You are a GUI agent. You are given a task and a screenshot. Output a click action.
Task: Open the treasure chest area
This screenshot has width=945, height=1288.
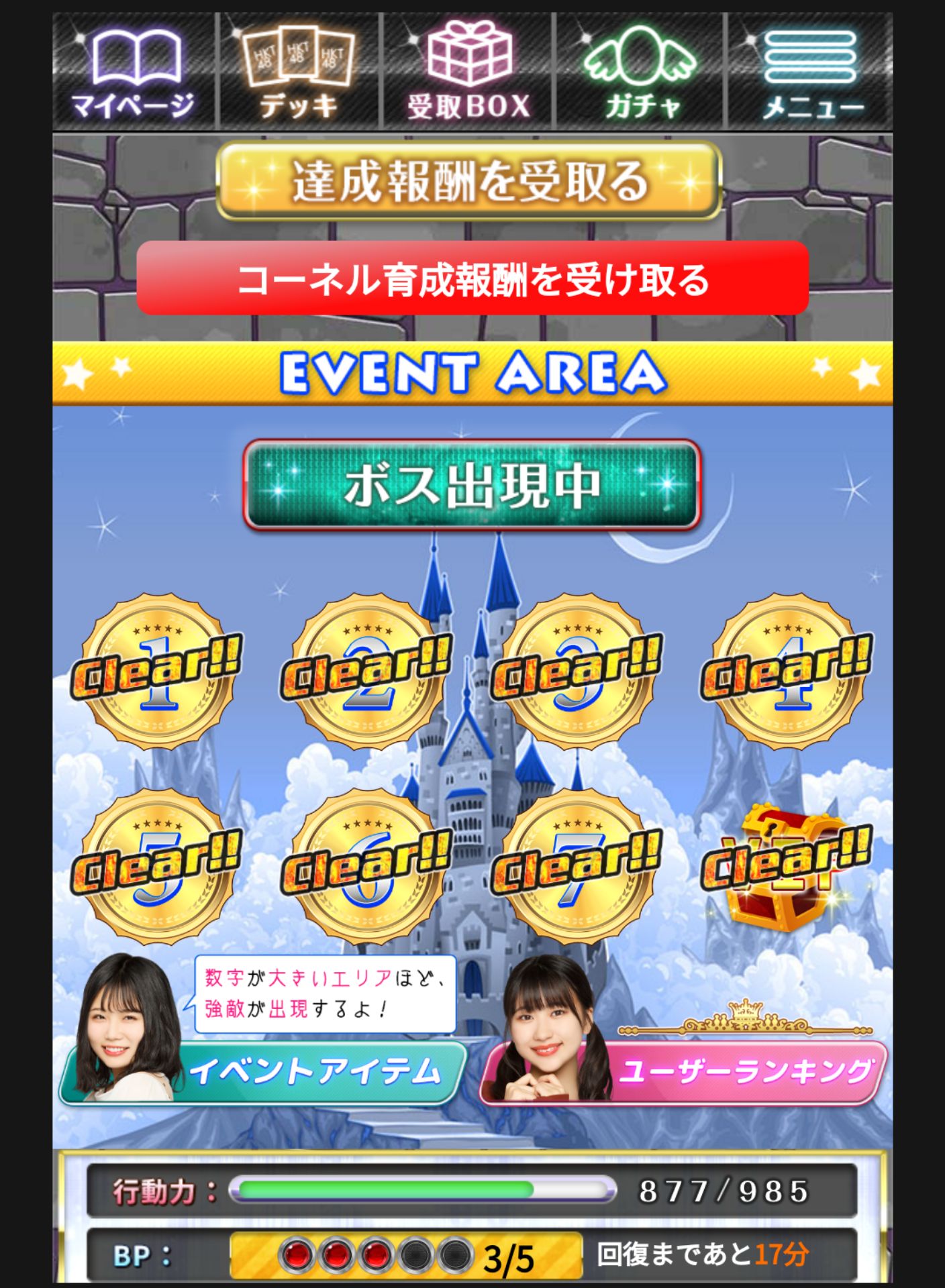787,866
